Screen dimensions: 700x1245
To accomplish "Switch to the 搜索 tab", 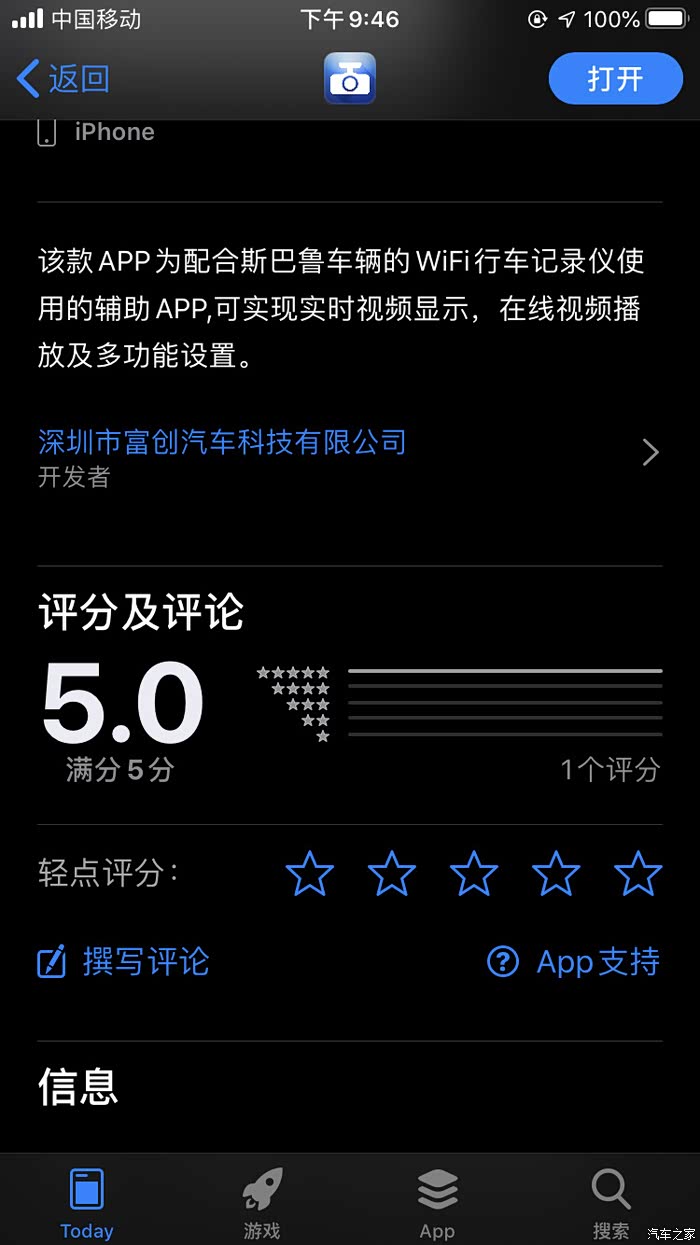I will click(x=611, y=1203).
